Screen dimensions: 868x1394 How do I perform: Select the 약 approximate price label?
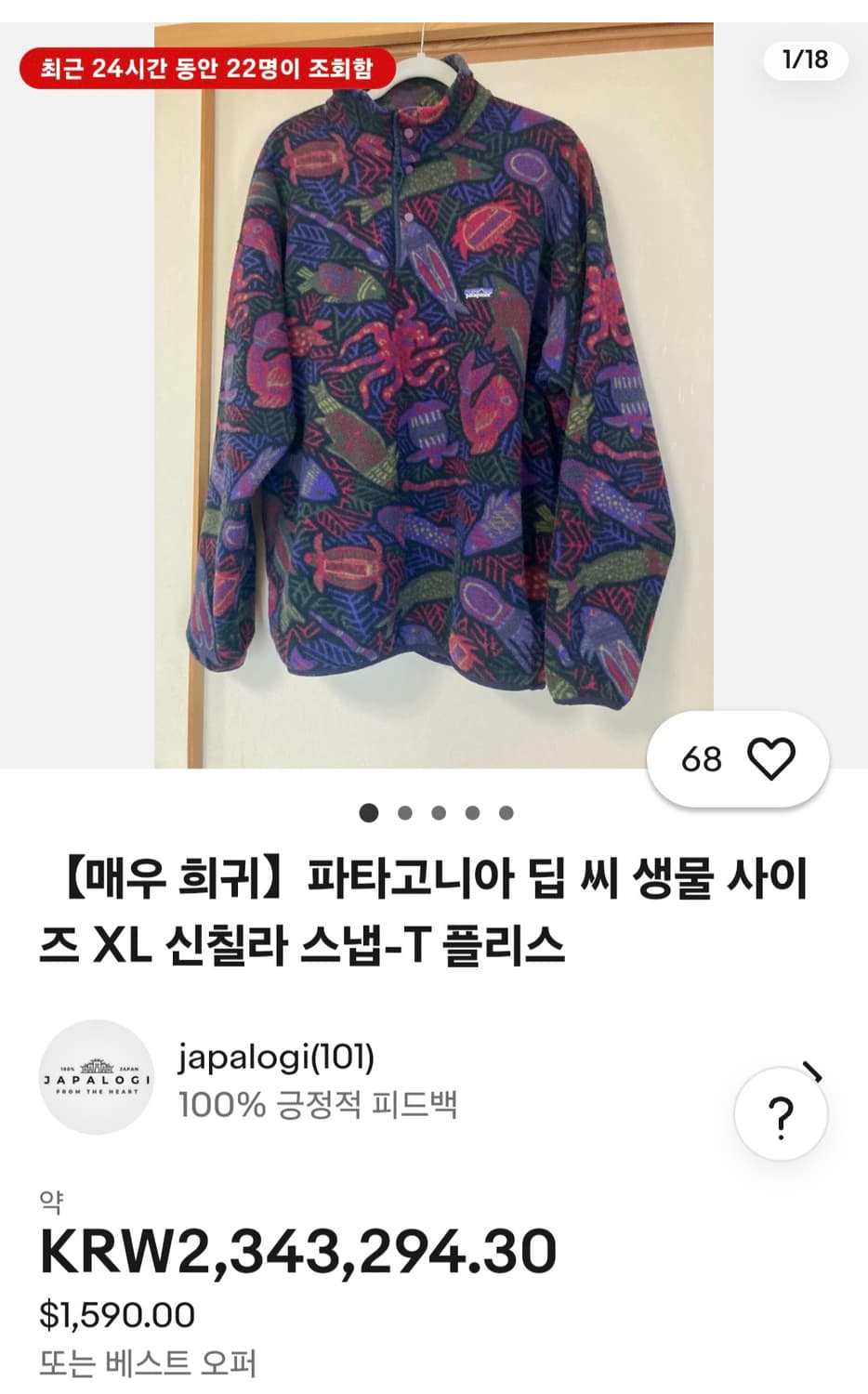[x=52, y=1205]
